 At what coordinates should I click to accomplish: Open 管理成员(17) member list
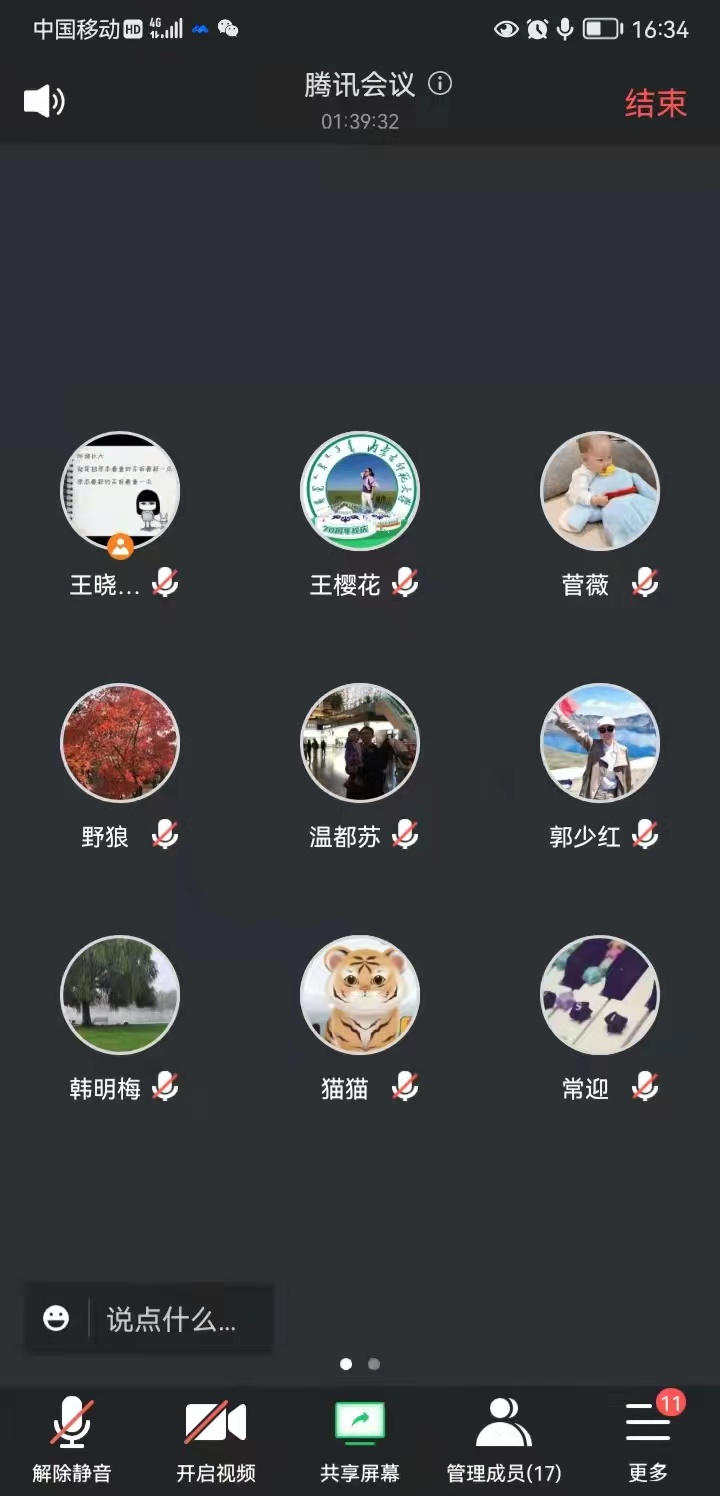(504, 1439)
